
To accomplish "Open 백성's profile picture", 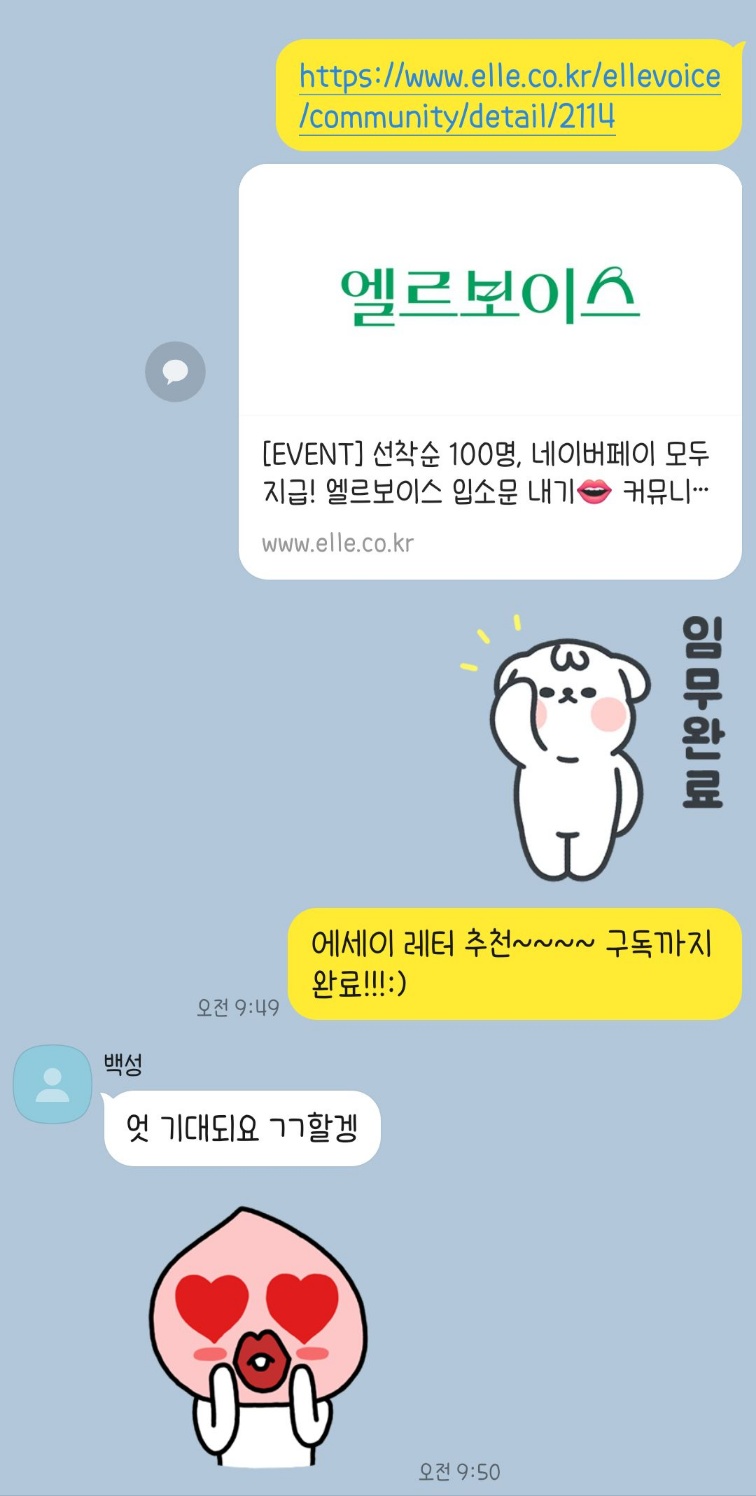I will click(x=52, y=1084).
